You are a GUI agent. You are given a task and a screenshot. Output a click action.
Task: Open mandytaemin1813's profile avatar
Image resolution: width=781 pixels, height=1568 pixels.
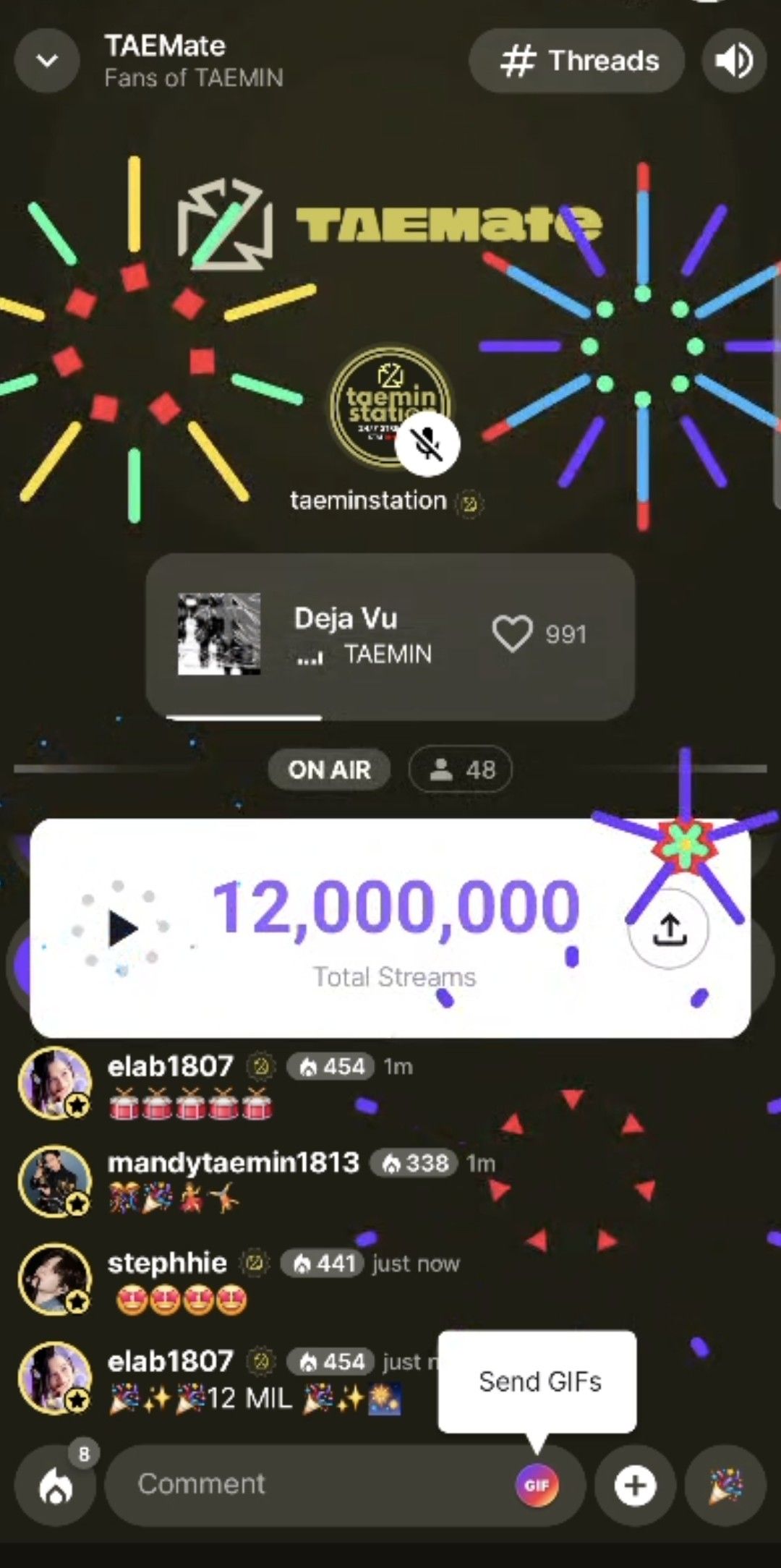pyautogui.click(x=55, y=1180)
